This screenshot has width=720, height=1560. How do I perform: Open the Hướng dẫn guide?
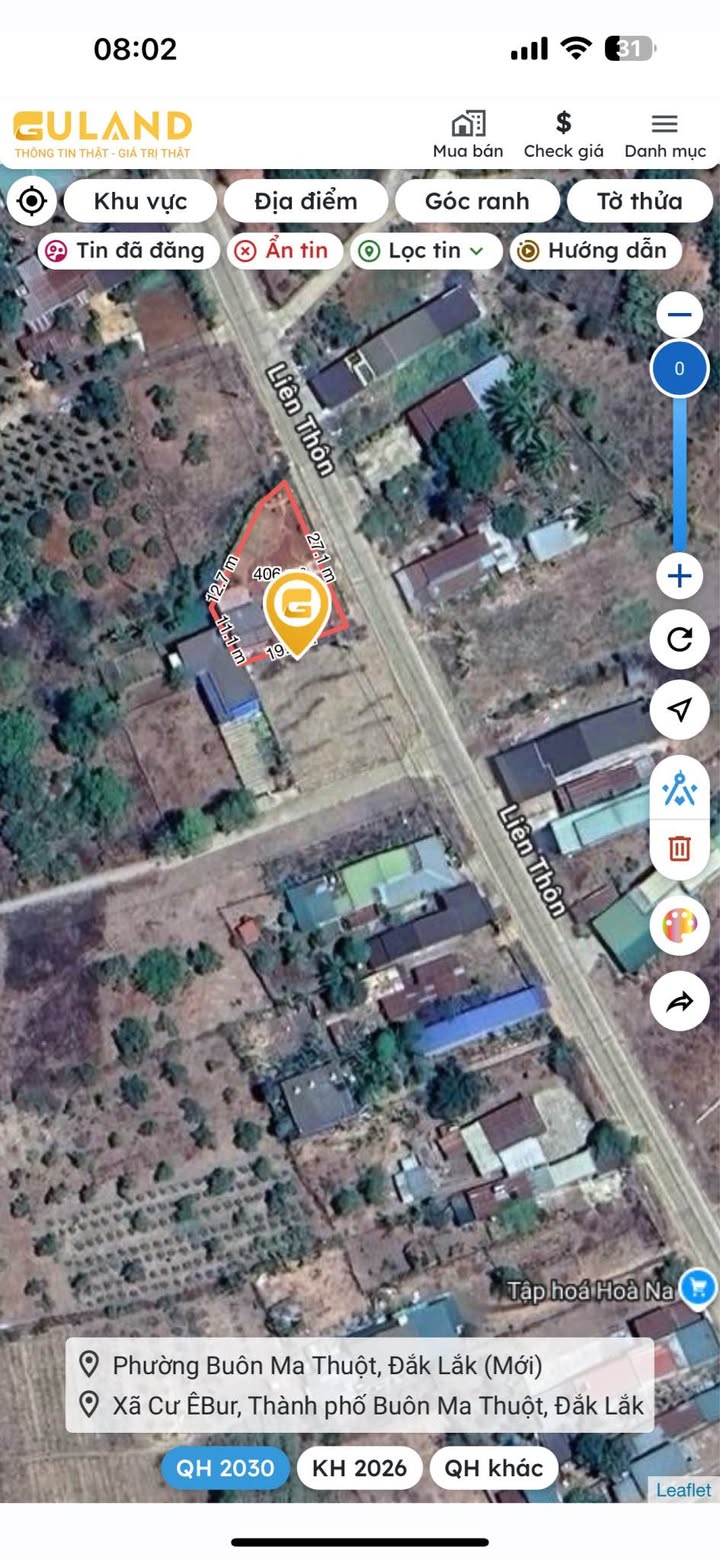(x=595, y=250)
